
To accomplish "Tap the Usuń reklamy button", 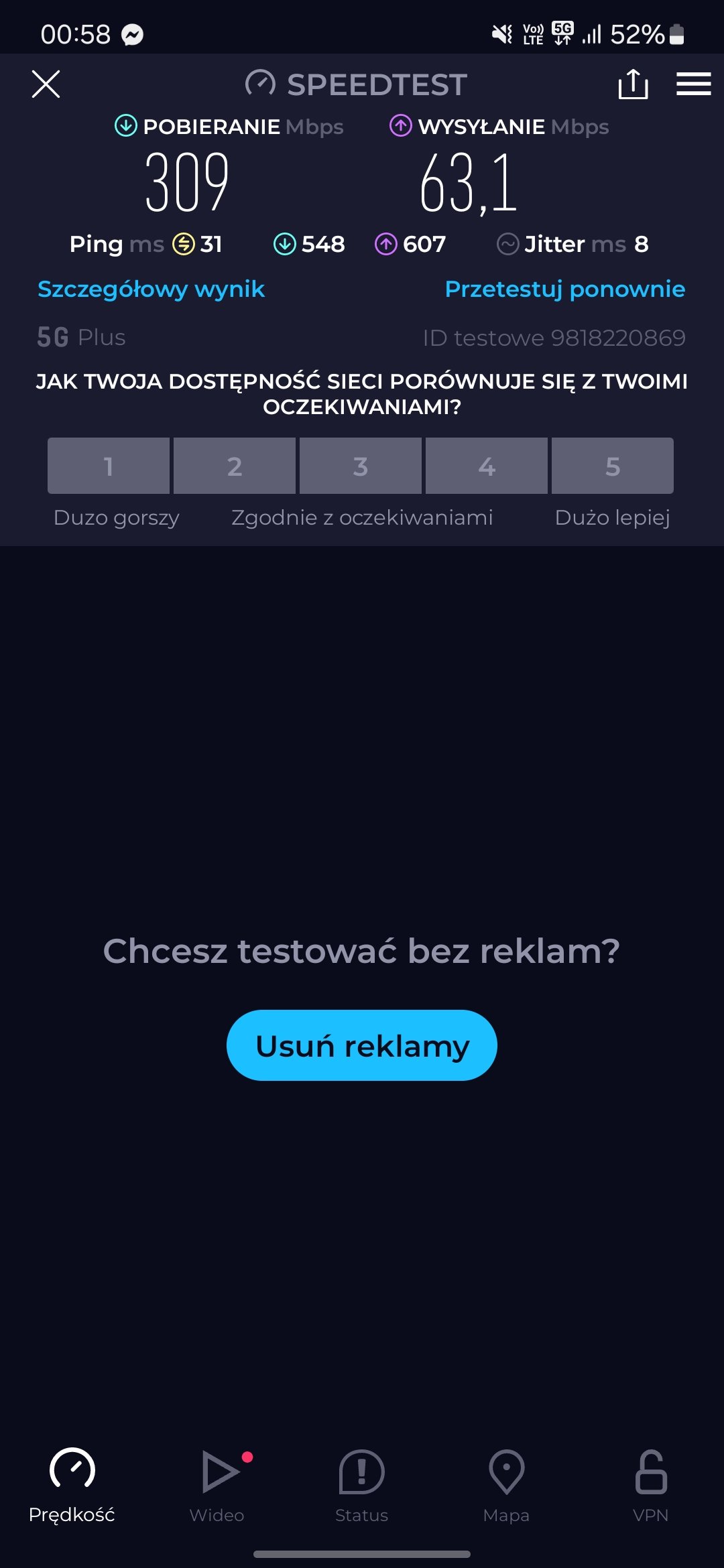I will tap(362, 1045).
